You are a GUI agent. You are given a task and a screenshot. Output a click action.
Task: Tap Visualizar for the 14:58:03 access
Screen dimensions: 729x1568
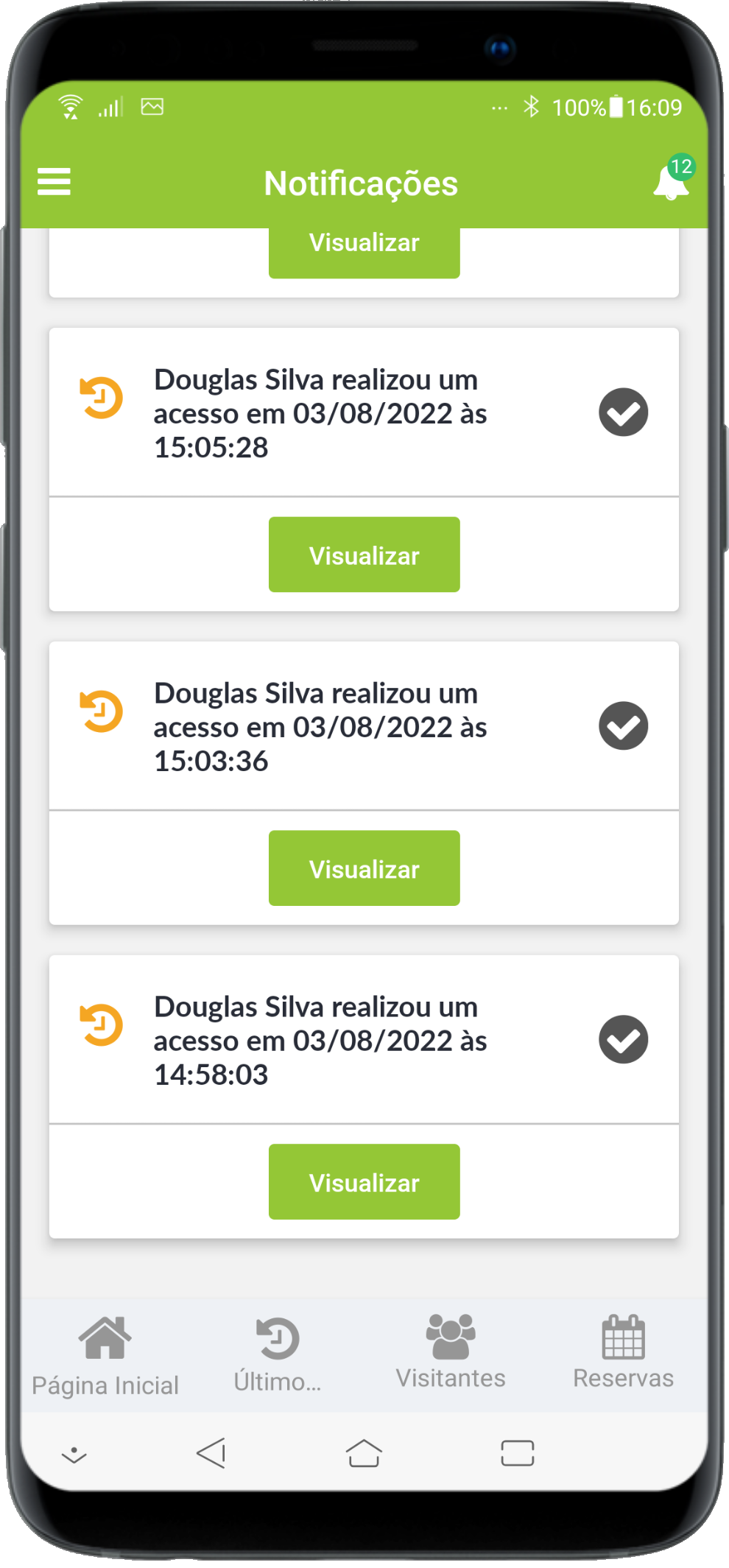[x=364, y=1182]
